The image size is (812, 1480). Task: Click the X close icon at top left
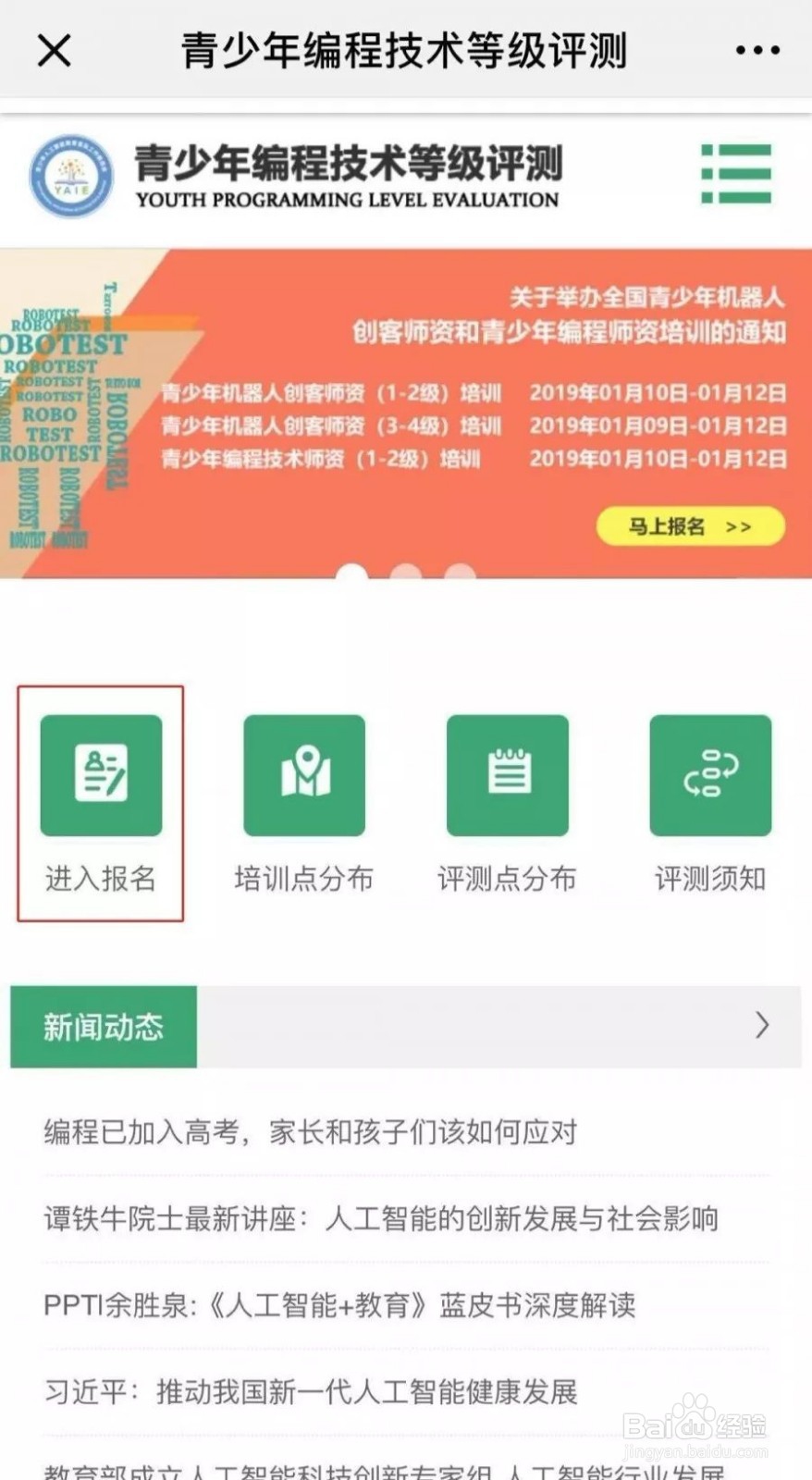[x=53, y=51]
